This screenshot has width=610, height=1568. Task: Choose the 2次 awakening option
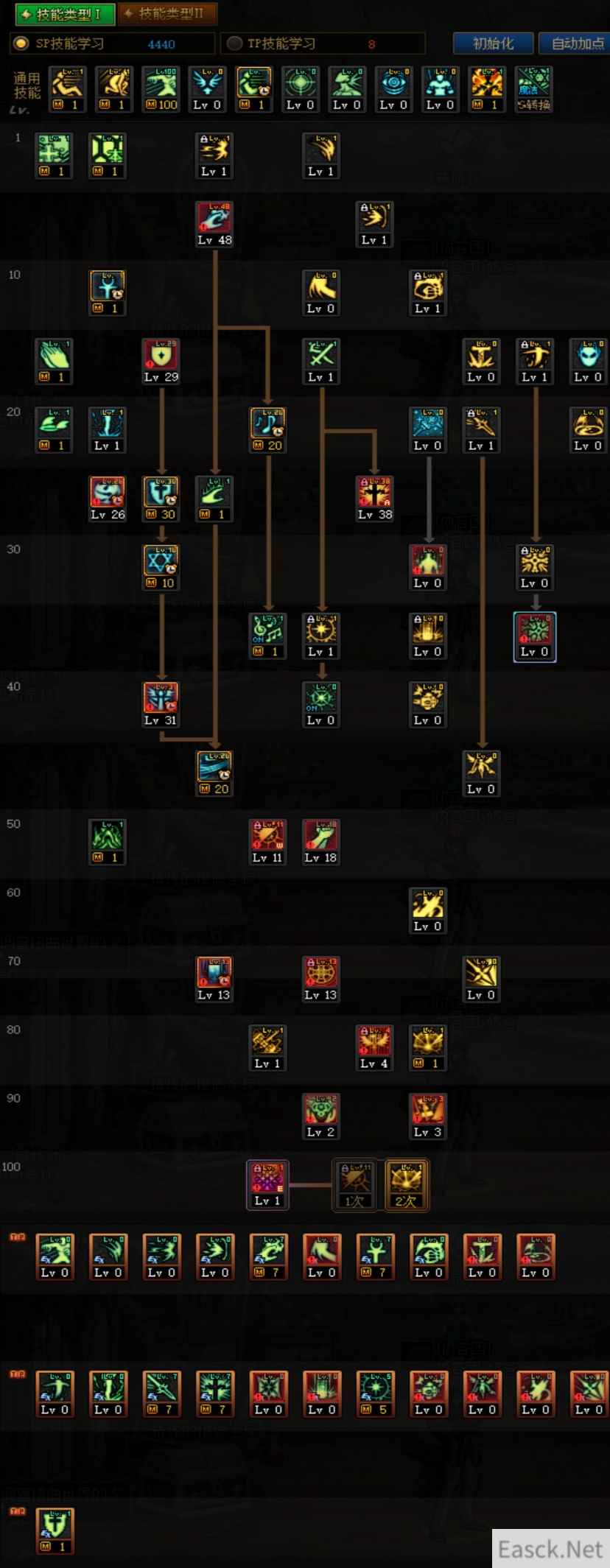pos(406,1184)
